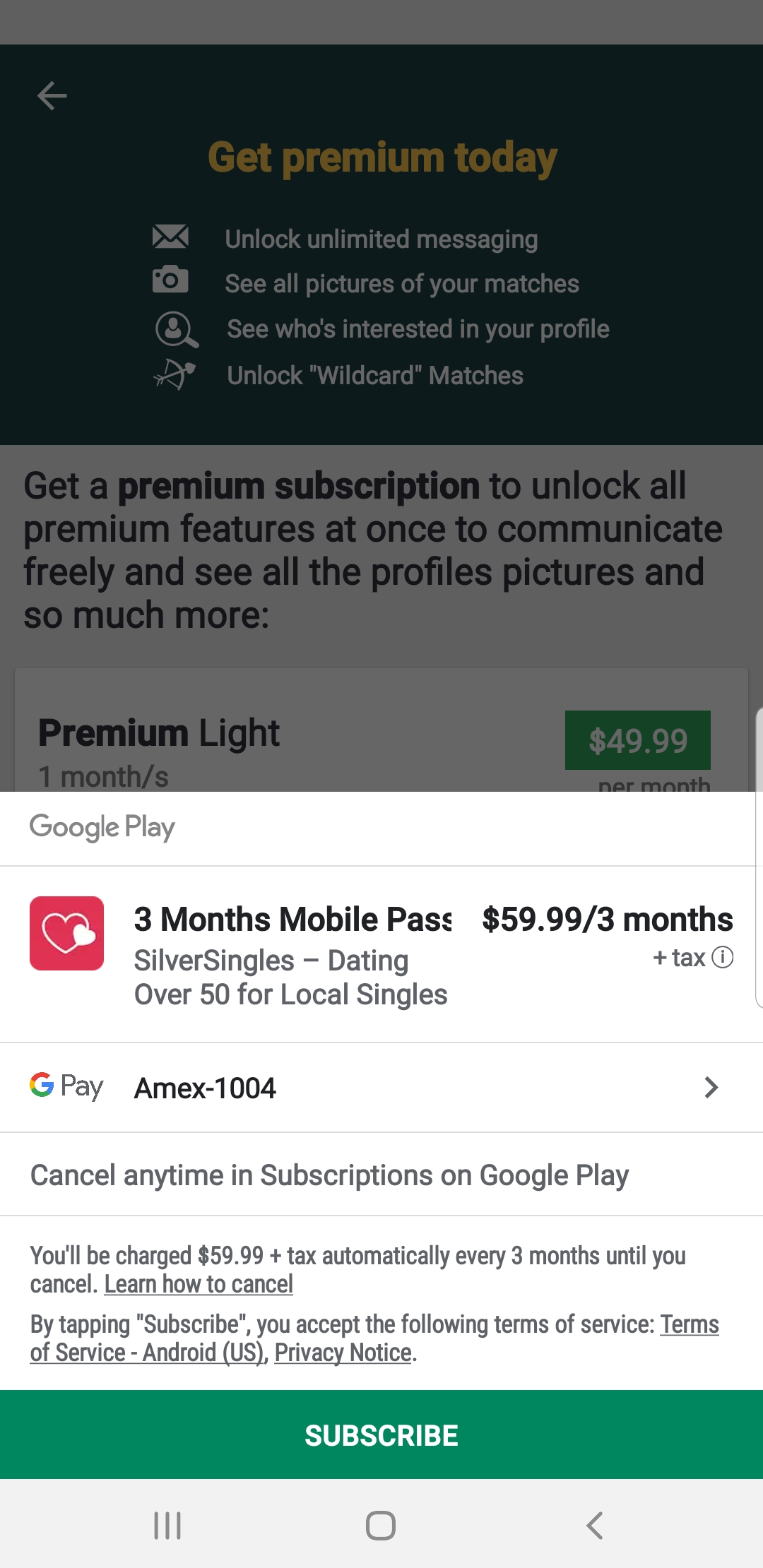This screenshot has height=1568, width=763.
Task: Tap the system back button
Action: pos(595,1526)
